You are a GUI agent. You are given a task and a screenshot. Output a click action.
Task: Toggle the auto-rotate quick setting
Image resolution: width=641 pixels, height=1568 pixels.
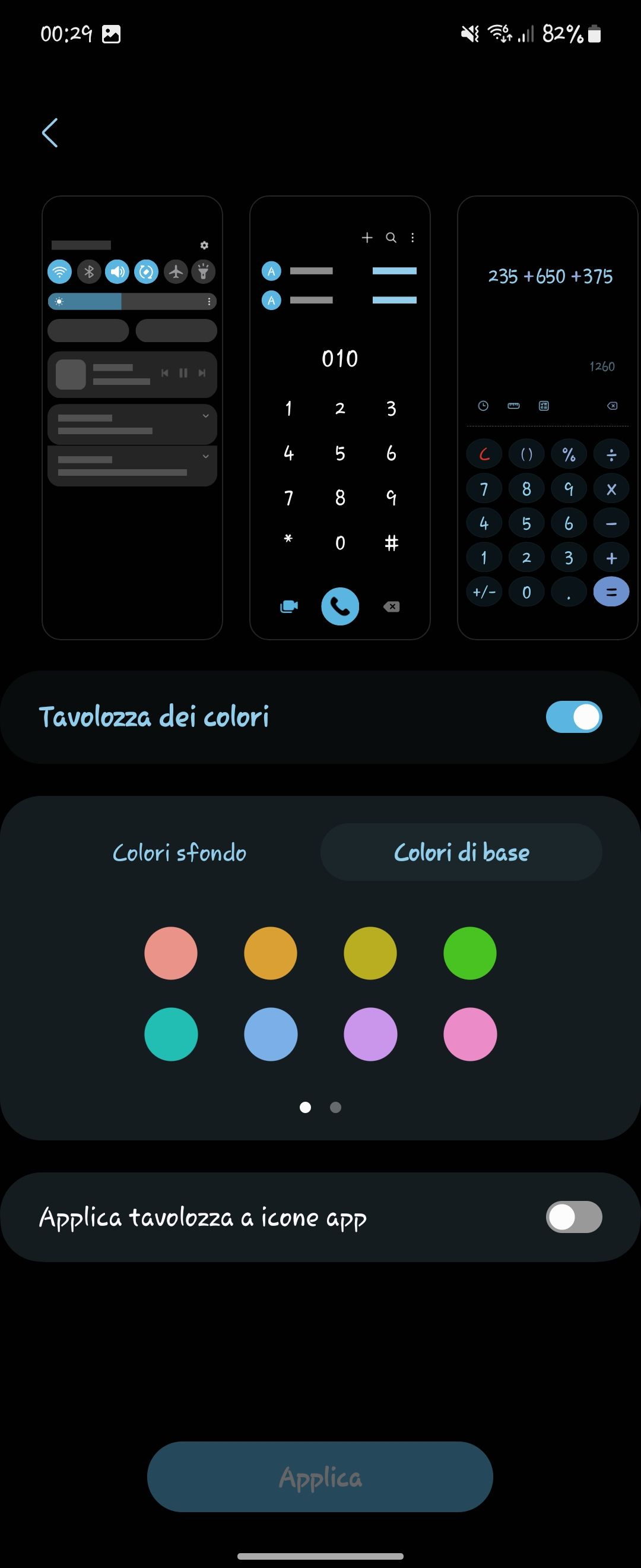coord(147,273)
